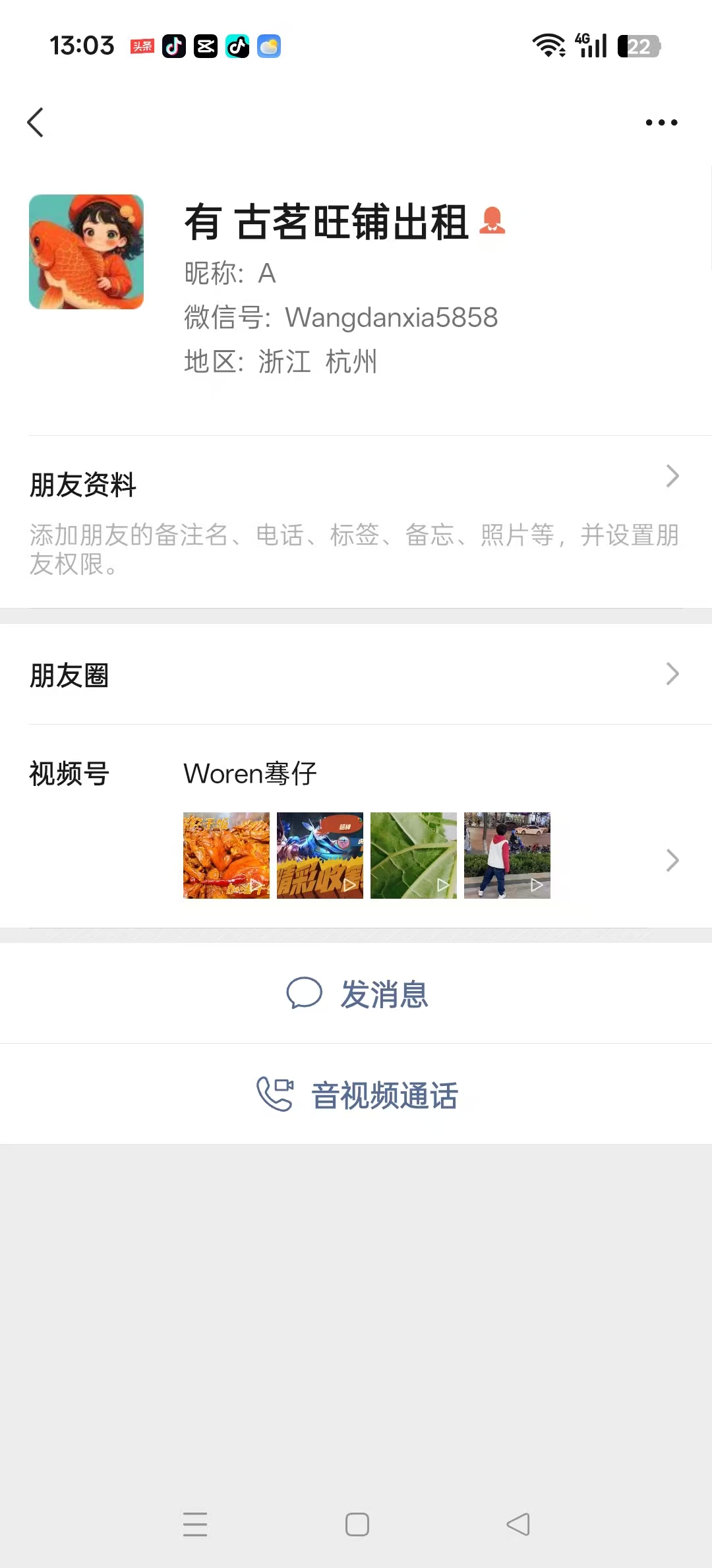Tap the Wi-Fi indicator in the status bar
Image resolution: width=712 pixels, height=1568 pixels.
[548, 45]
